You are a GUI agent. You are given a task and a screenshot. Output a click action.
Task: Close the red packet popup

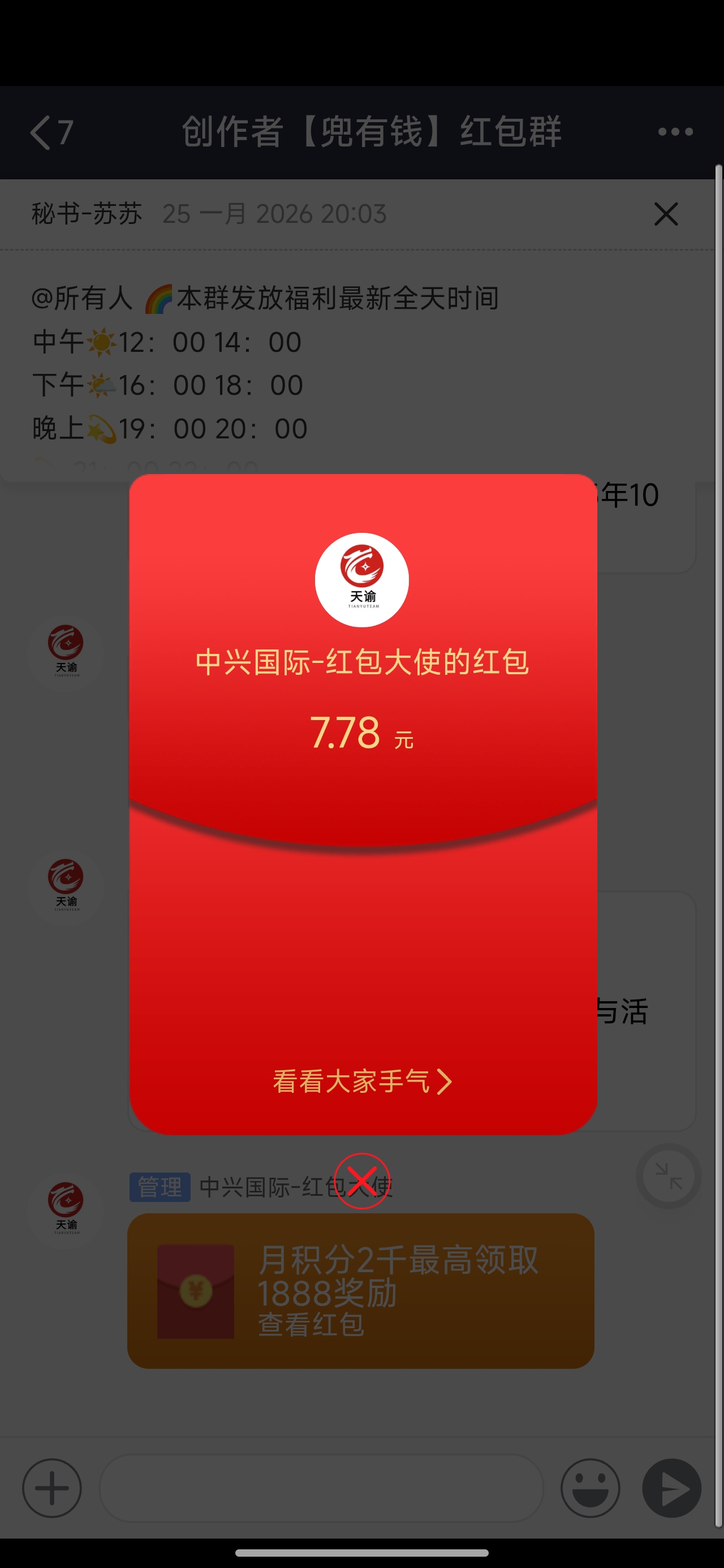pyautogui.click(x=361, y=1181)
